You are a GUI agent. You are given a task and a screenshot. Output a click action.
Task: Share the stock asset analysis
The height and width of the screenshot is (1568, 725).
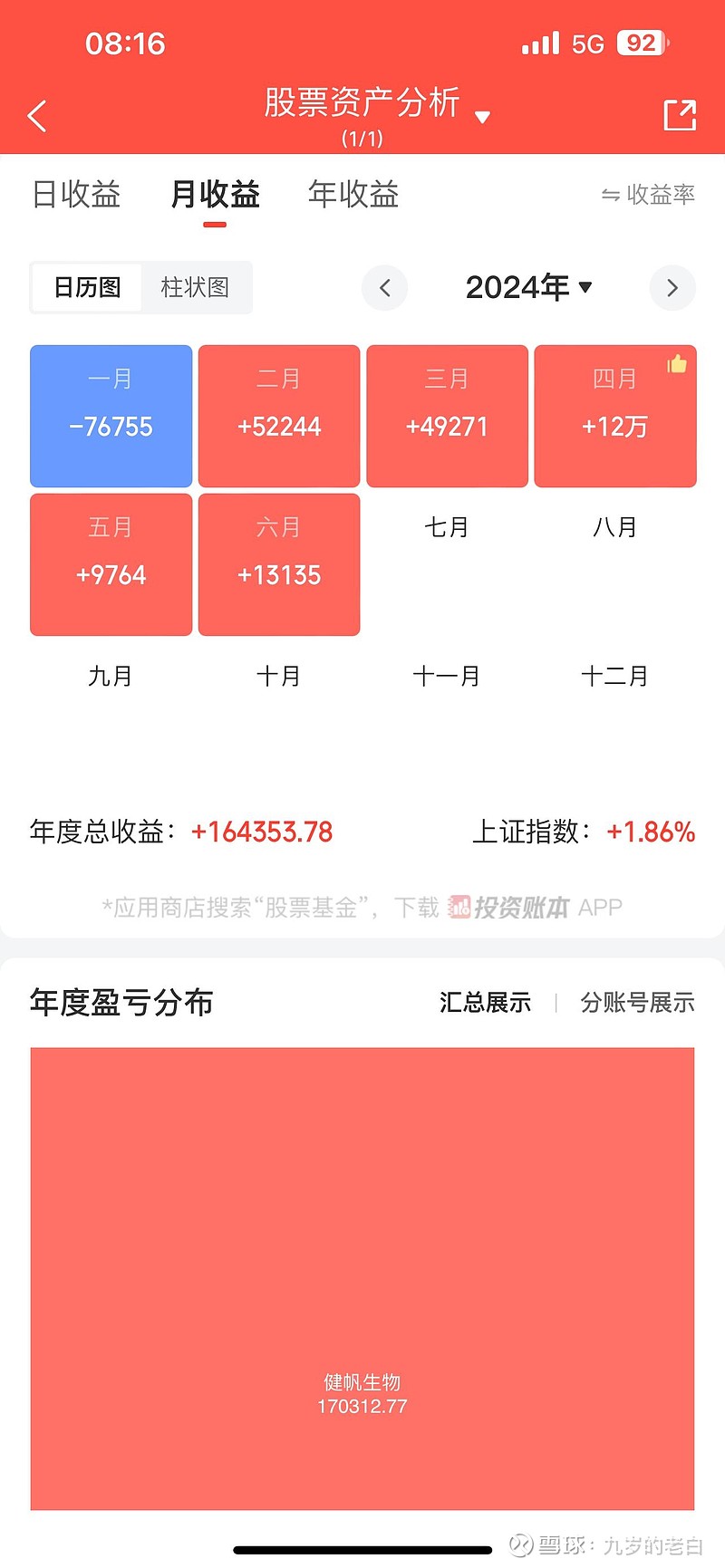click(x=680, y=115)
